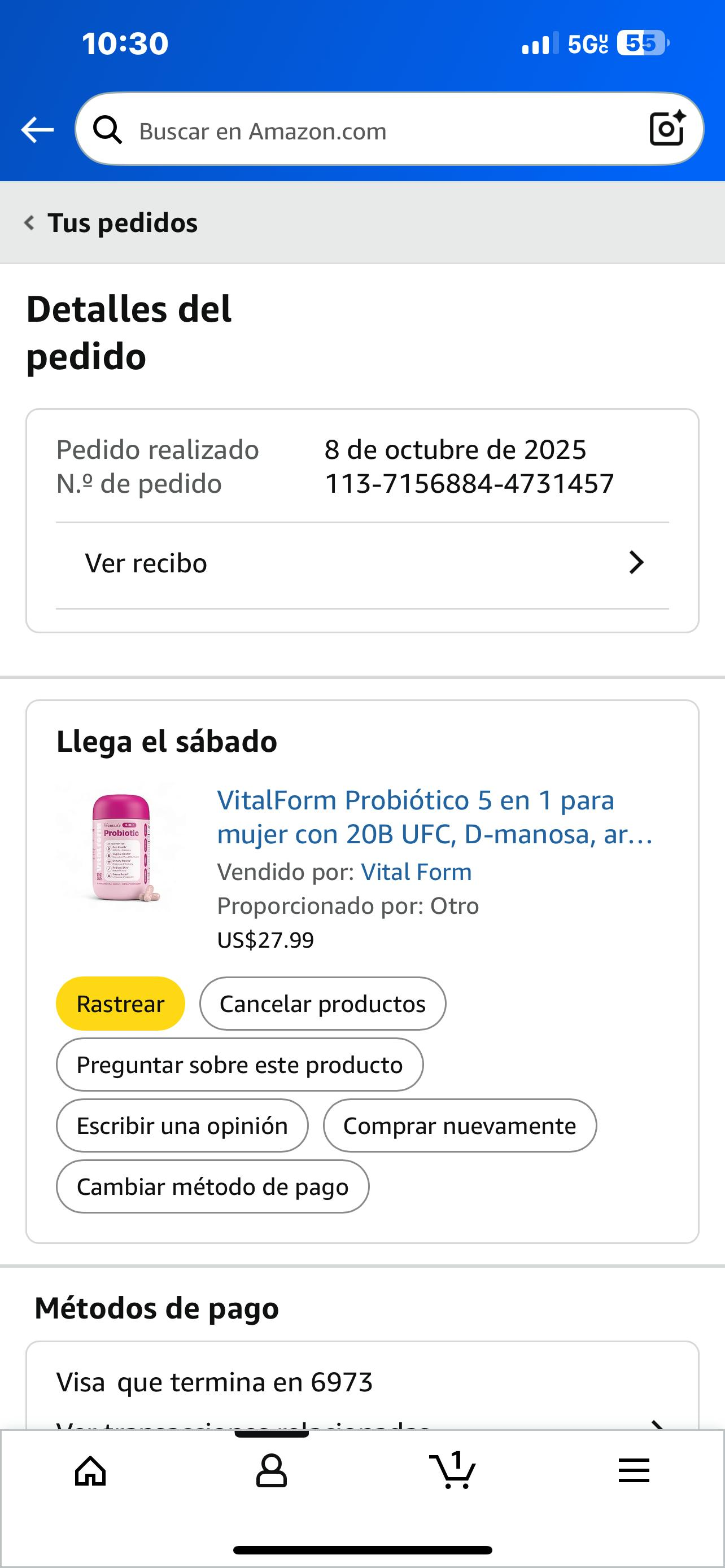
Task: Select Cambiar método de pago
Action: pyautogui.click(x=212, y=1186)
